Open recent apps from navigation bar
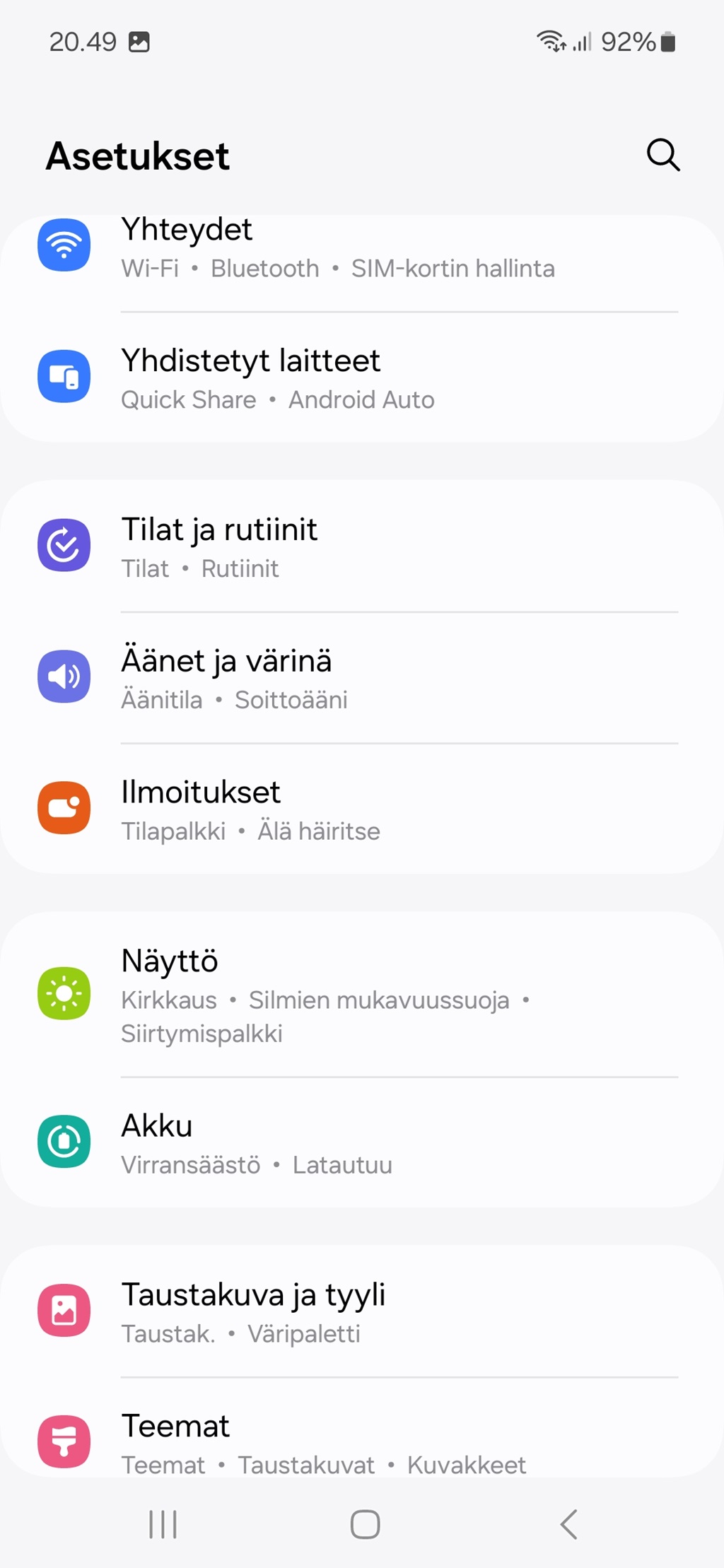The image size is (724, 1568). 163,1524
